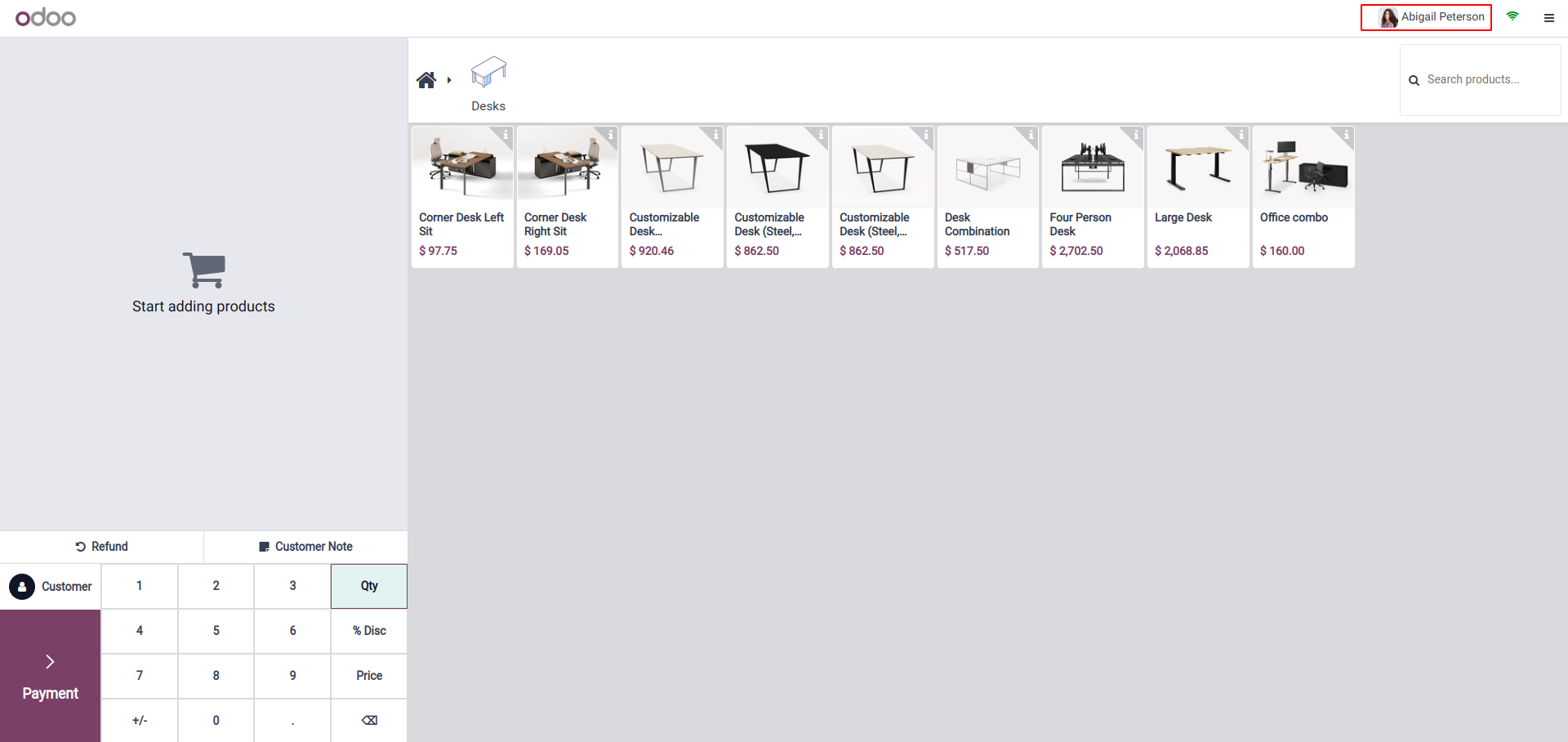Screen dimensions: 1568x742
Task: Show product info for Office combo
Action: click(1346, 135)
